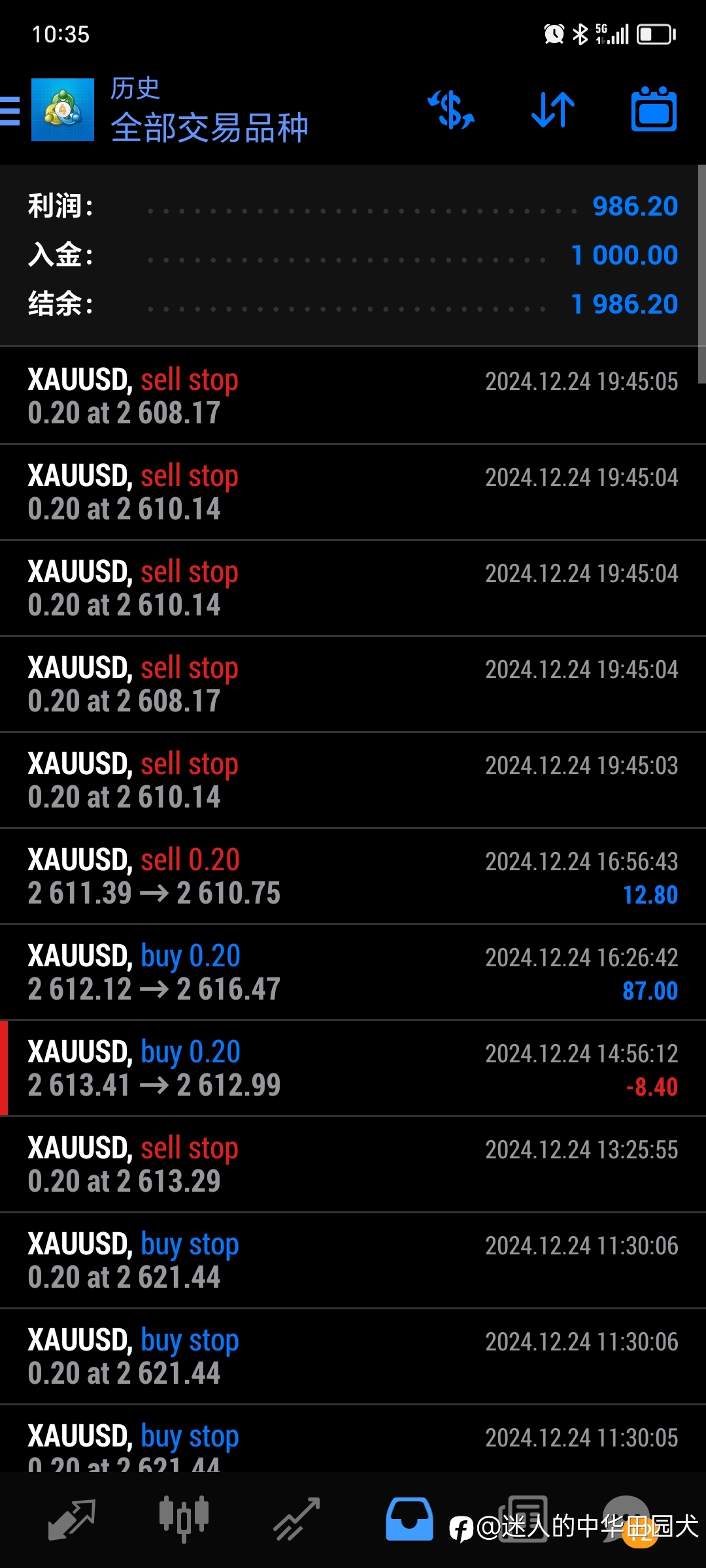Expand the sell stop order at 19:45:05
This screenshot has height=1568, width=706.
353,396
